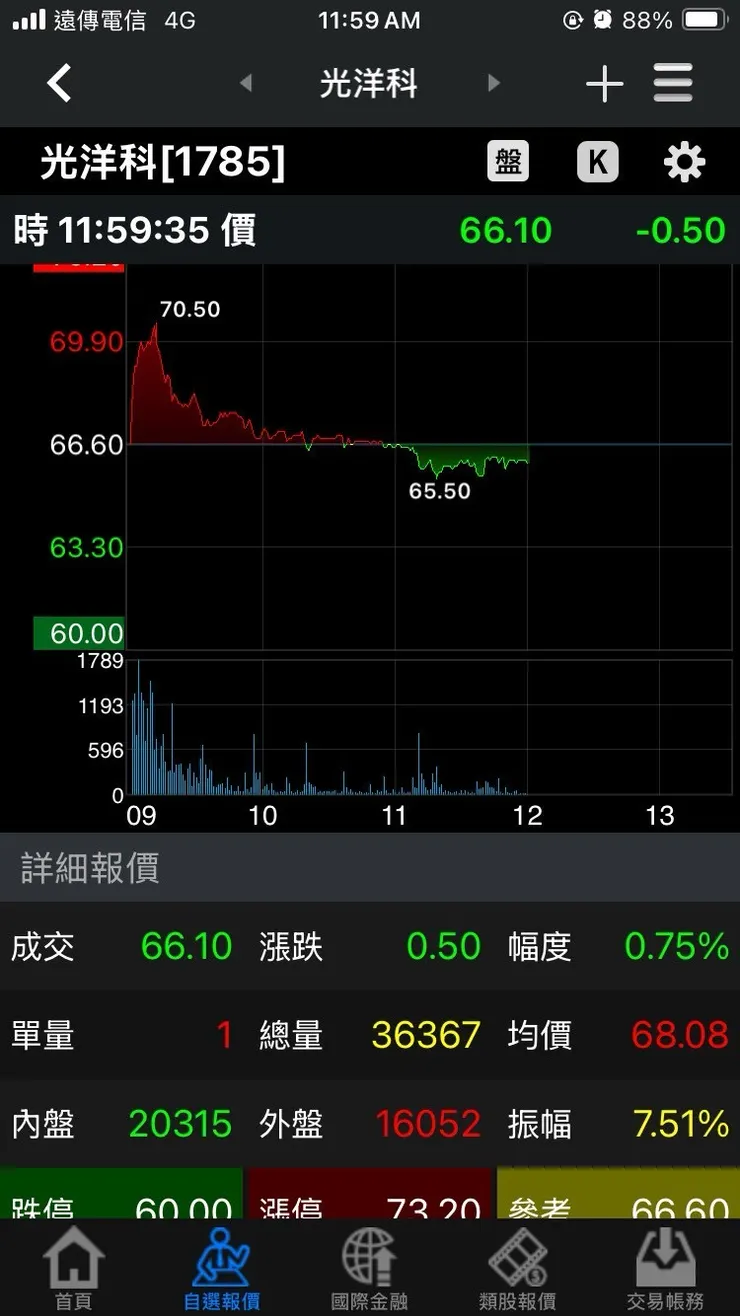
Task: Switch to the 自選報價 watchlist tab
Action: [222, 1270]
